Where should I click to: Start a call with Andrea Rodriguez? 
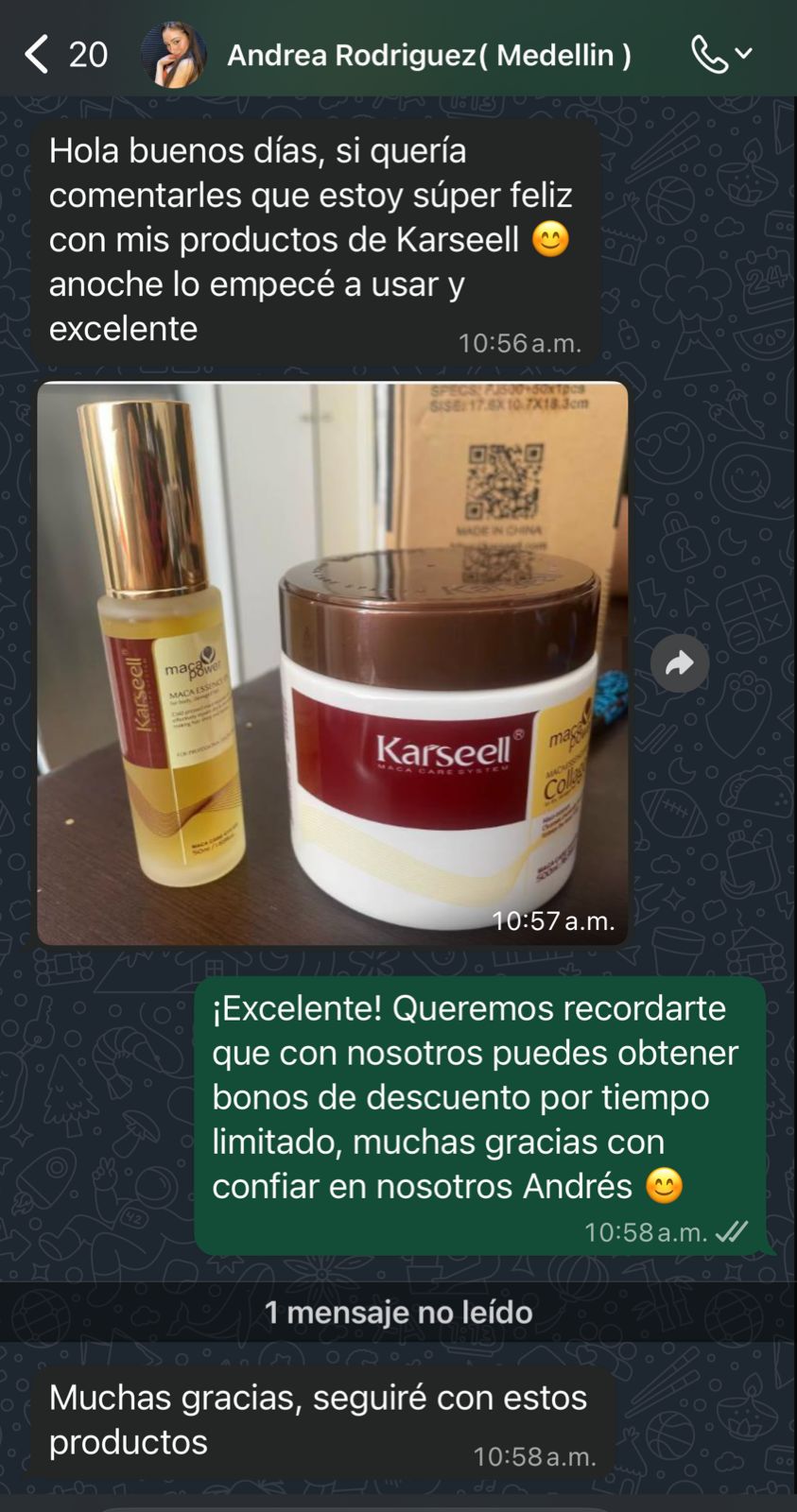coord(711,55)
